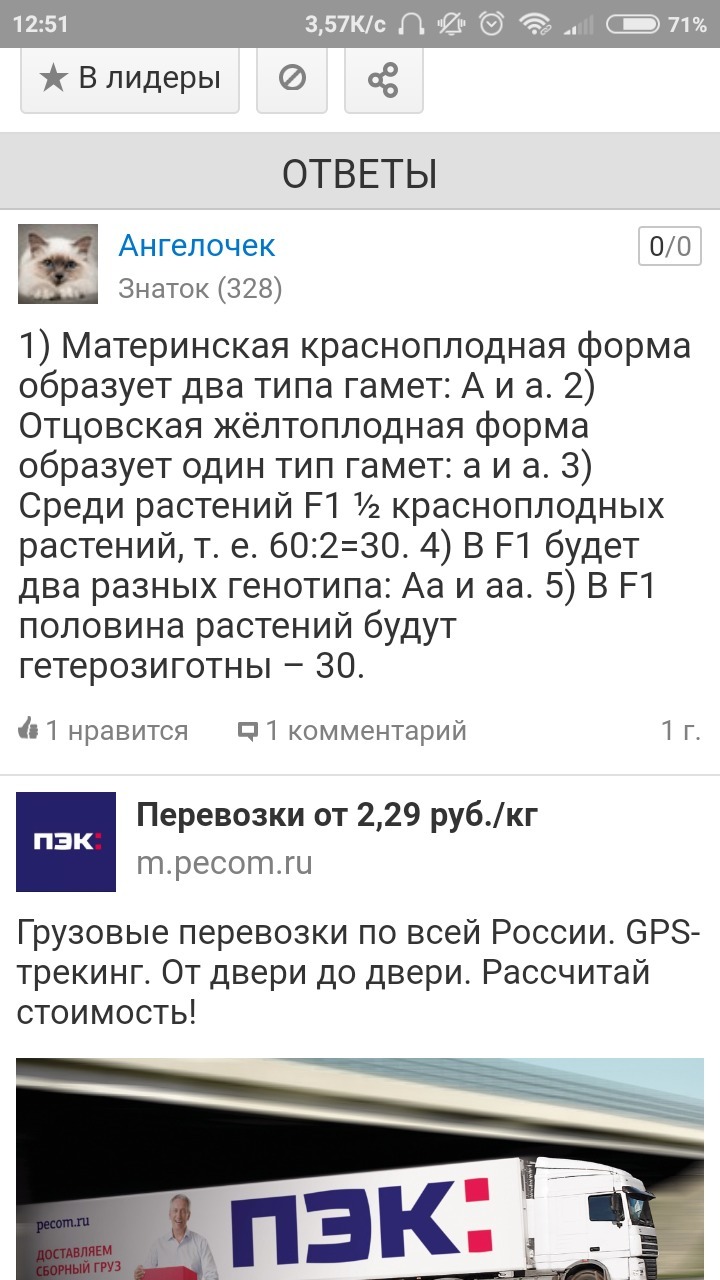Like Ангелочек's answer

[103, 731]
